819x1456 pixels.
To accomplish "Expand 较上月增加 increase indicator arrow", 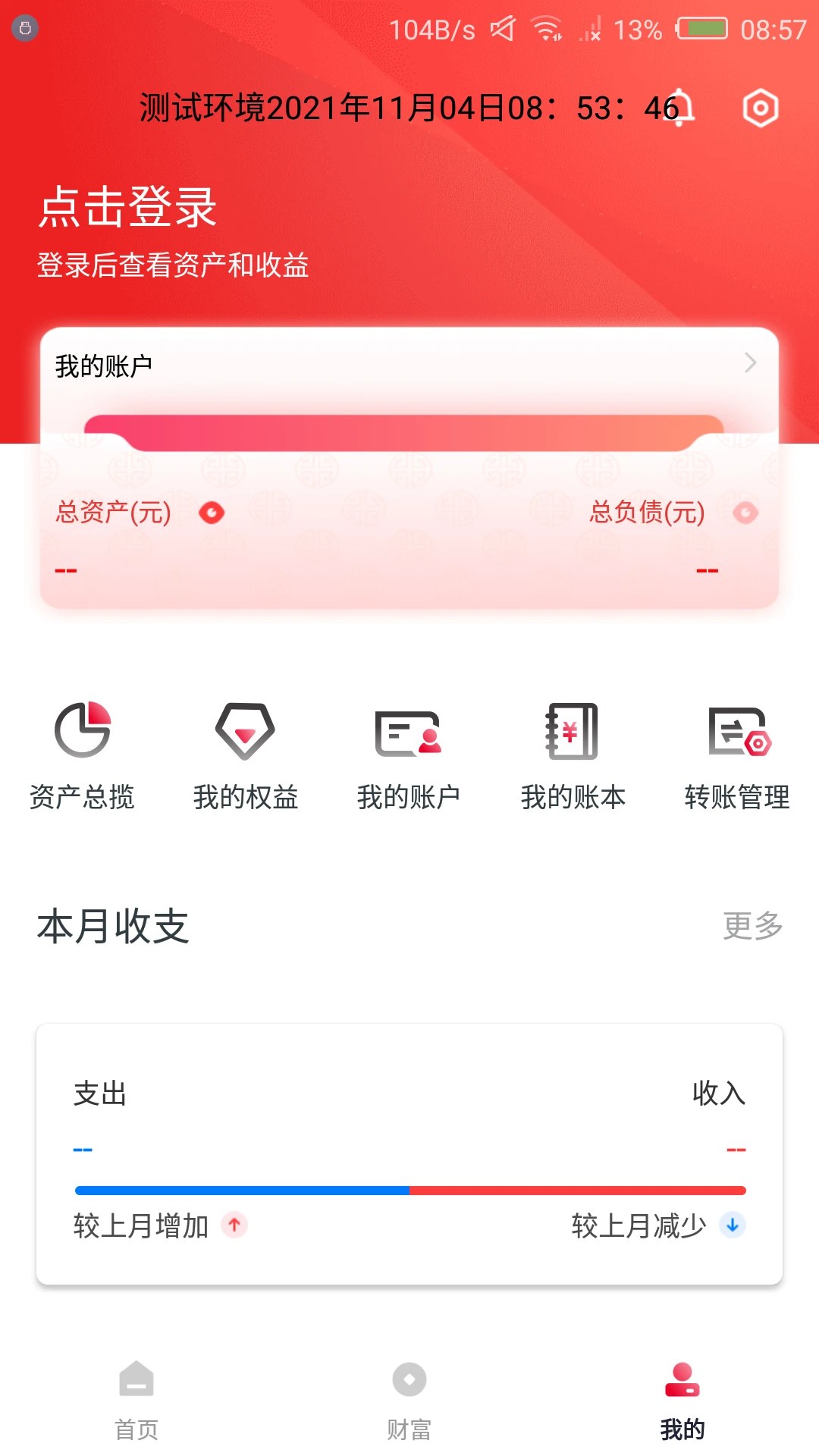I will pos(235,1225).
